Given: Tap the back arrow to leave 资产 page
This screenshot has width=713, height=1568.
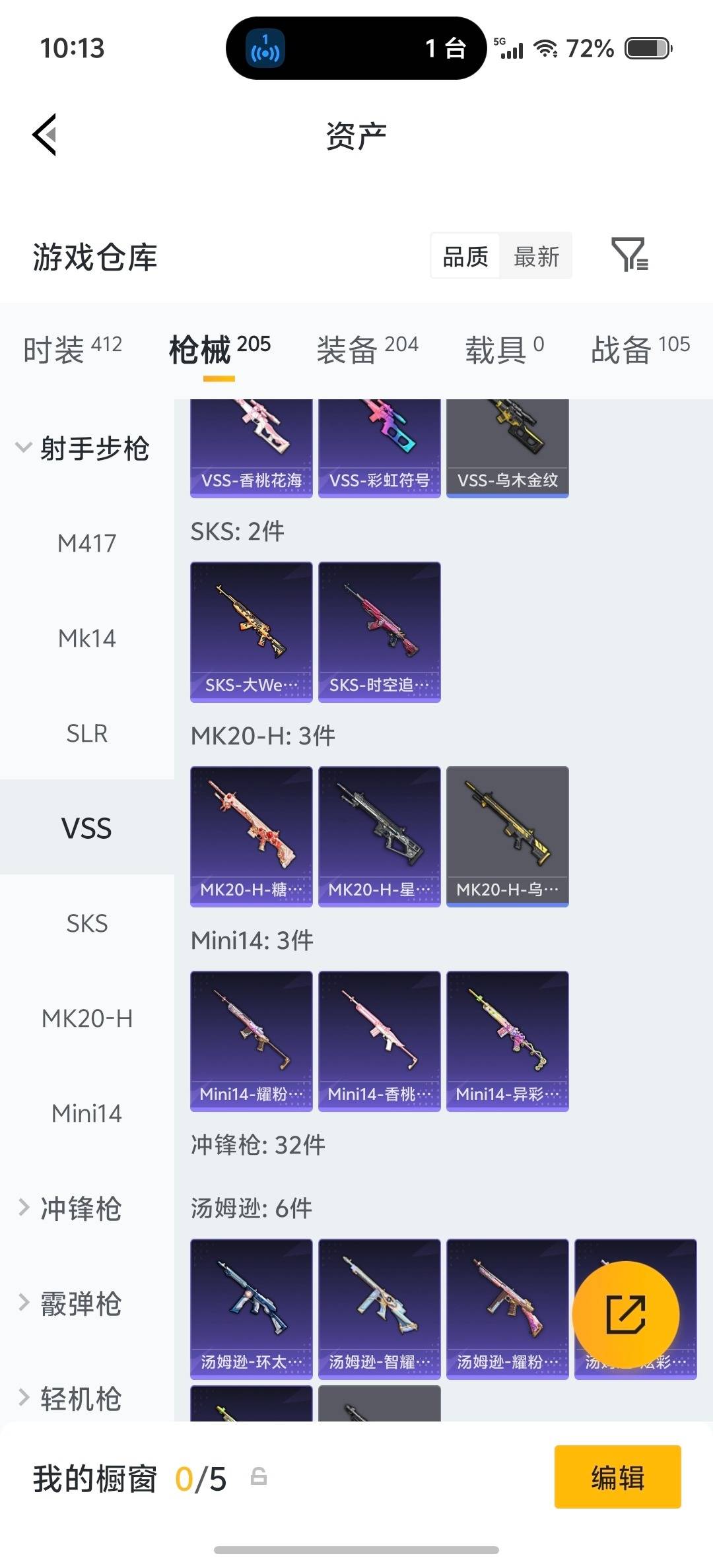Looking at the screenshot, I should click(x=44, y=135).
